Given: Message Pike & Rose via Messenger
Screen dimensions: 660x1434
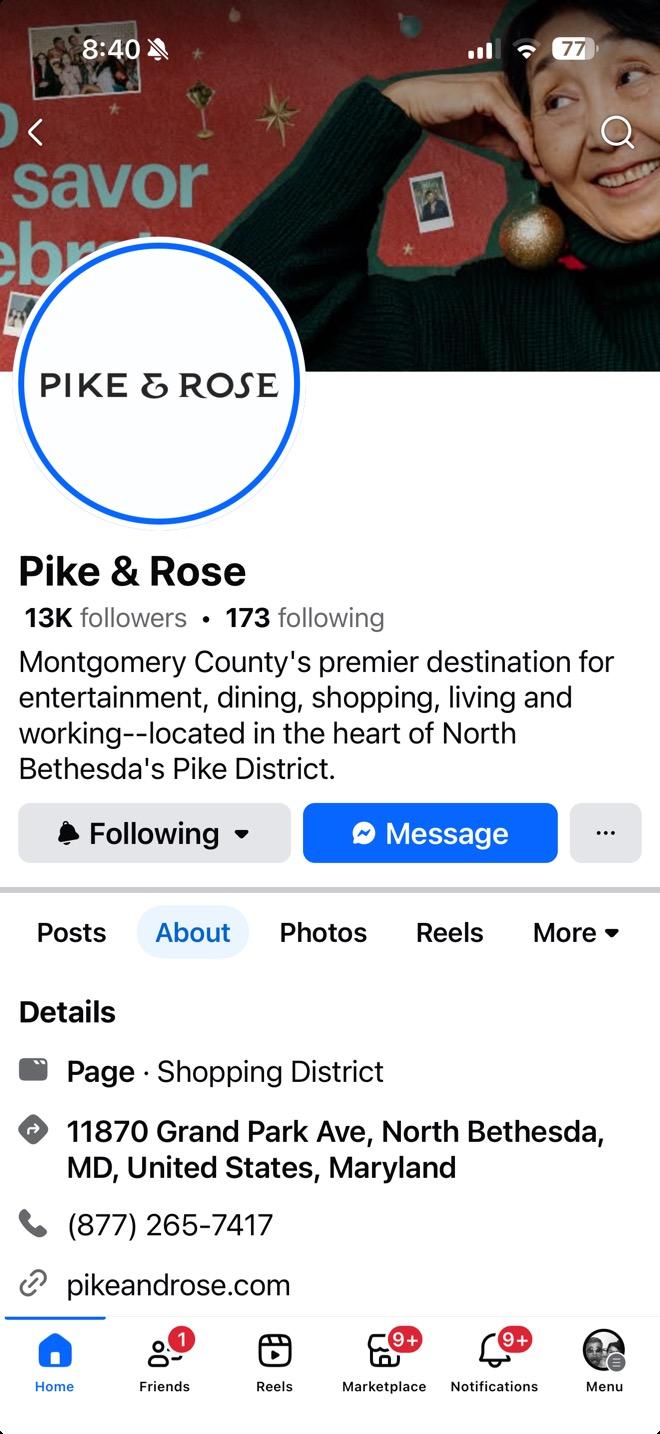Looking at the screenshot, I should click(x=430, y=833).
